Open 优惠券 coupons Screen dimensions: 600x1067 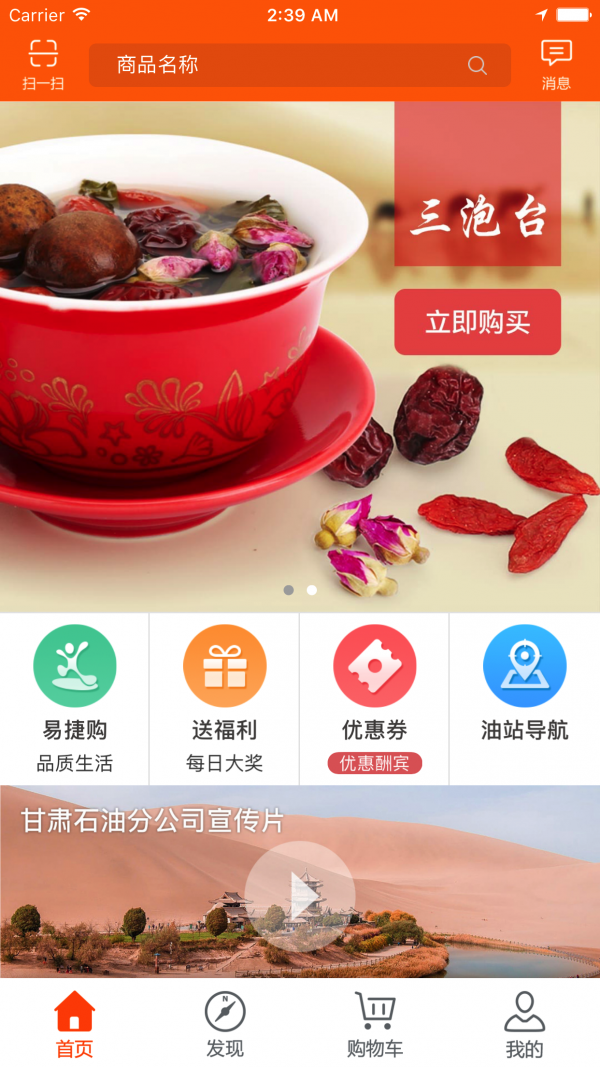tap(375, 698)
